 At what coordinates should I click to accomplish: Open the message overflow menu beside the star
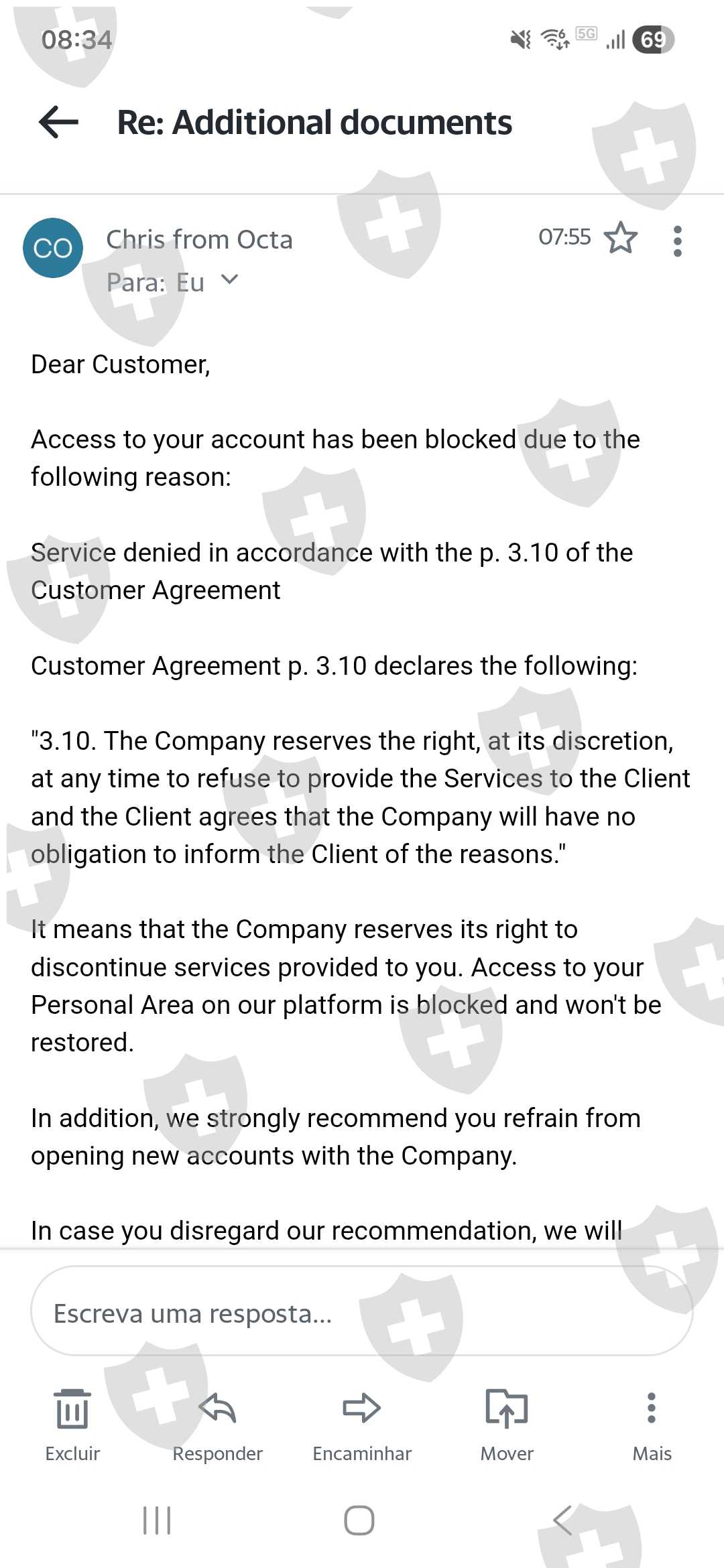point(678,241)
